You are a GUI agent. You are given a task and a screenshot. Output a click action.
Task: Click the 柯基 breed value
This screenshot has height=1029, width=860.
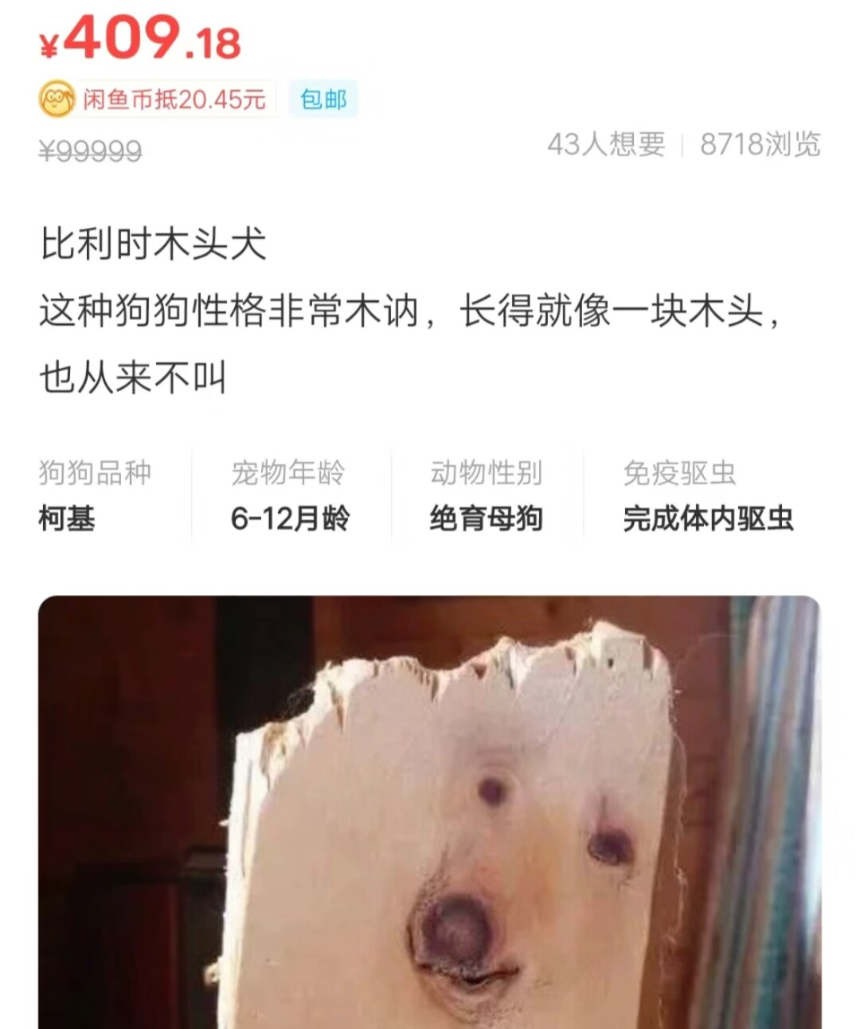coord(65,521)
